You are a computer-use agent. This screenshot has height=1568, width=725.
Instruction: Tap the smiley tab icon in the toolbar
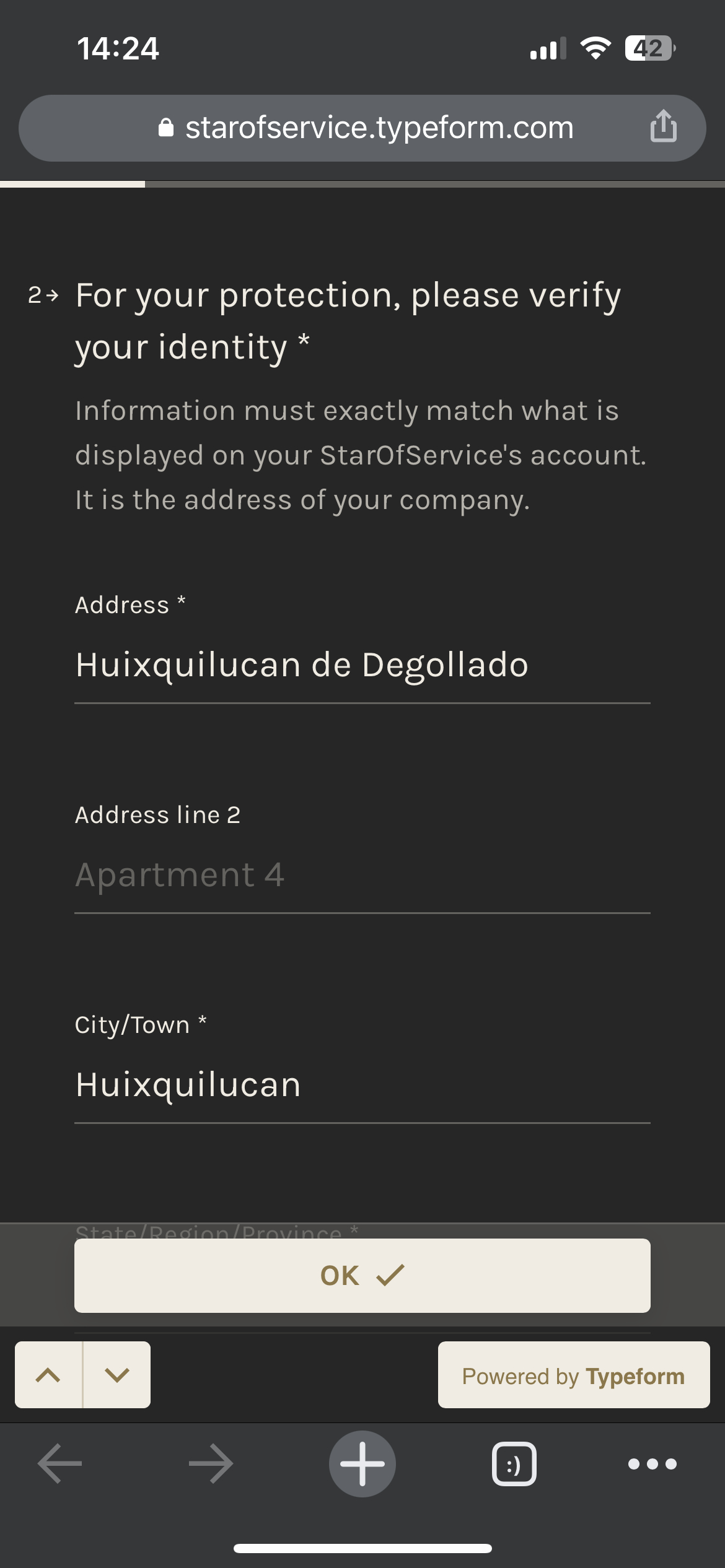513,1463
